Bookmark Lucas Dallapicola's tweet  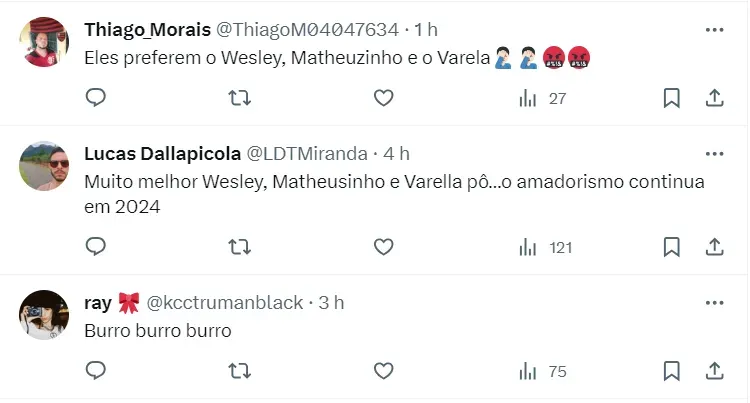click(x=672, y=246)
